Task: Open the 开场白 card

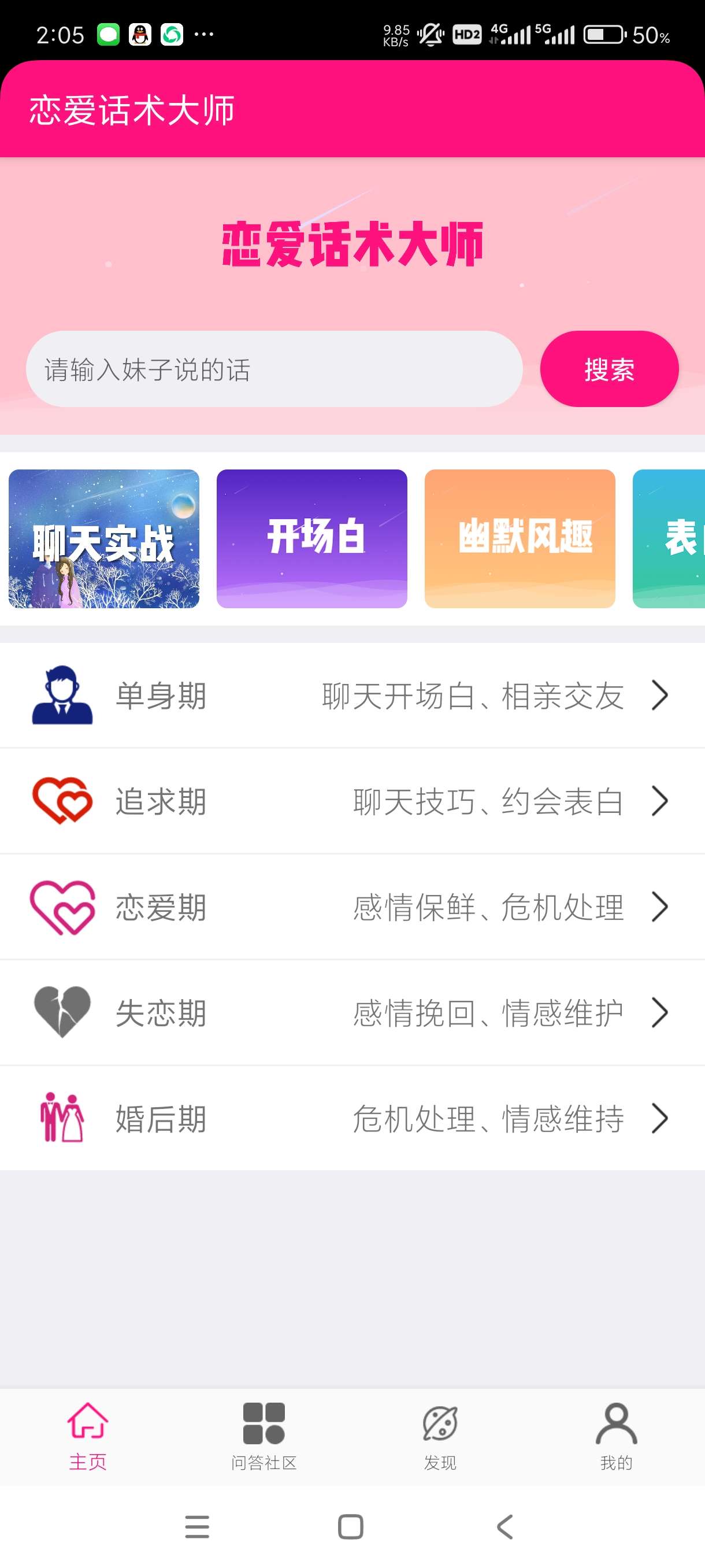Action: click(x=311, y=539)
